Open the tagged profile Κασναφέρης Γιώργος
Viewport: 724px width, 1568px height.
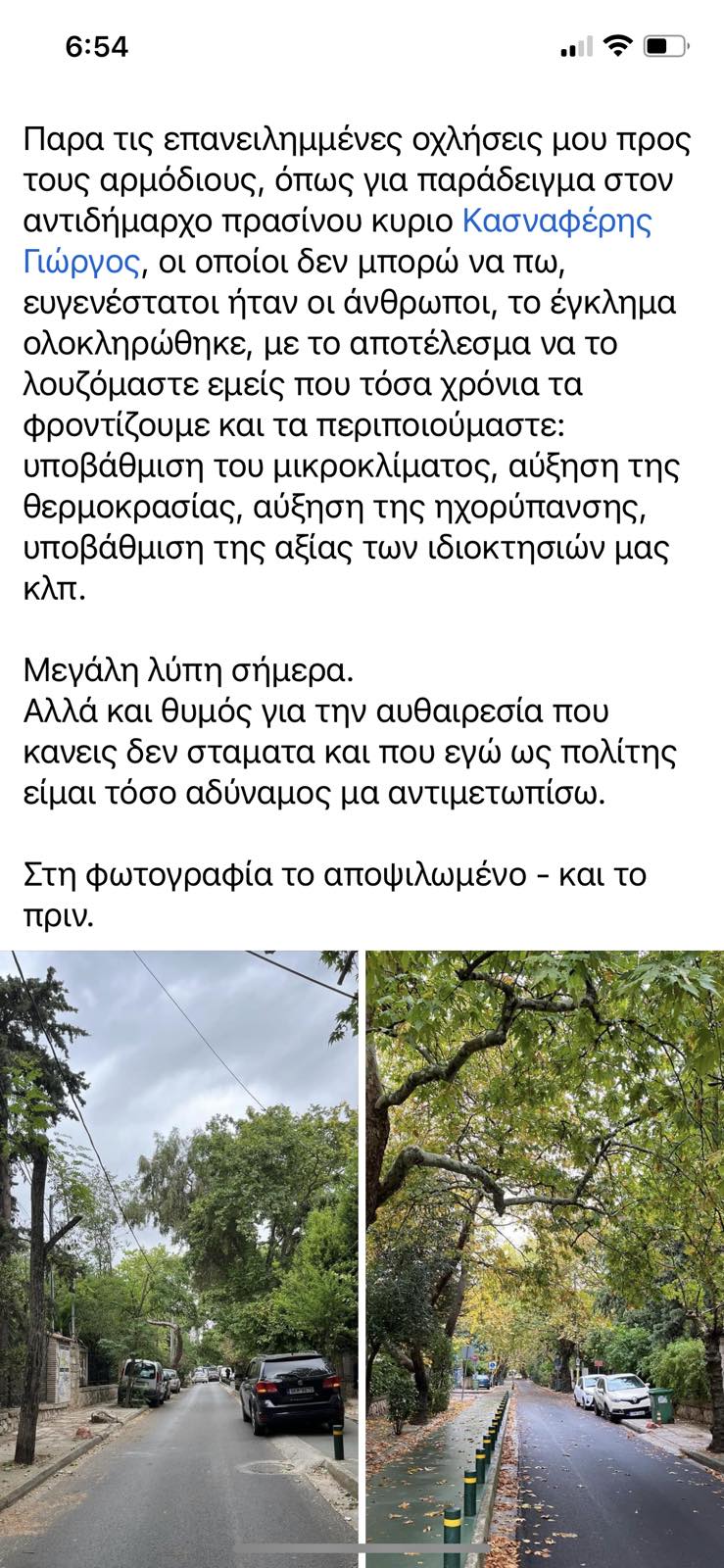(555, 222)
